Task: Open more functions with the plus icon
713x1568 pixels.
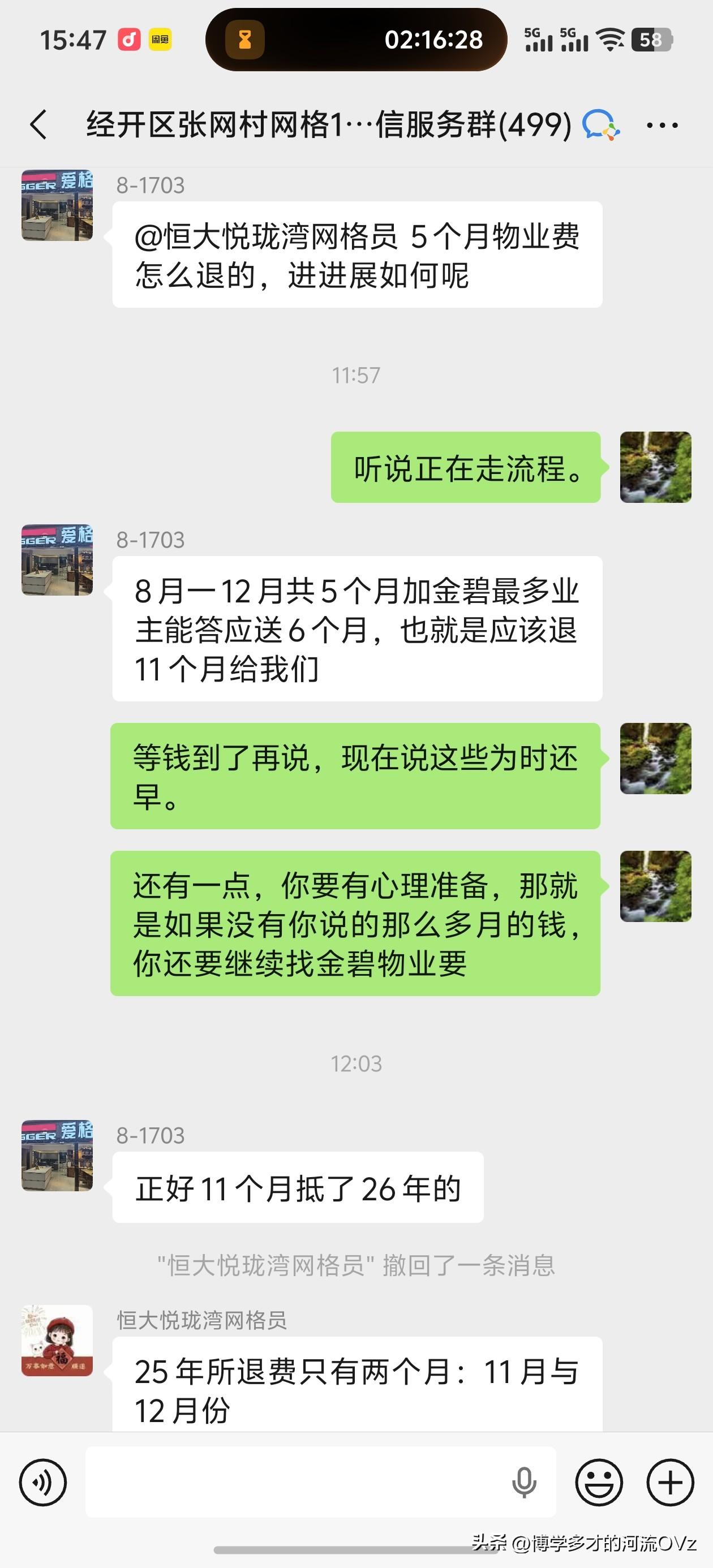Action: coord(669,1483)
